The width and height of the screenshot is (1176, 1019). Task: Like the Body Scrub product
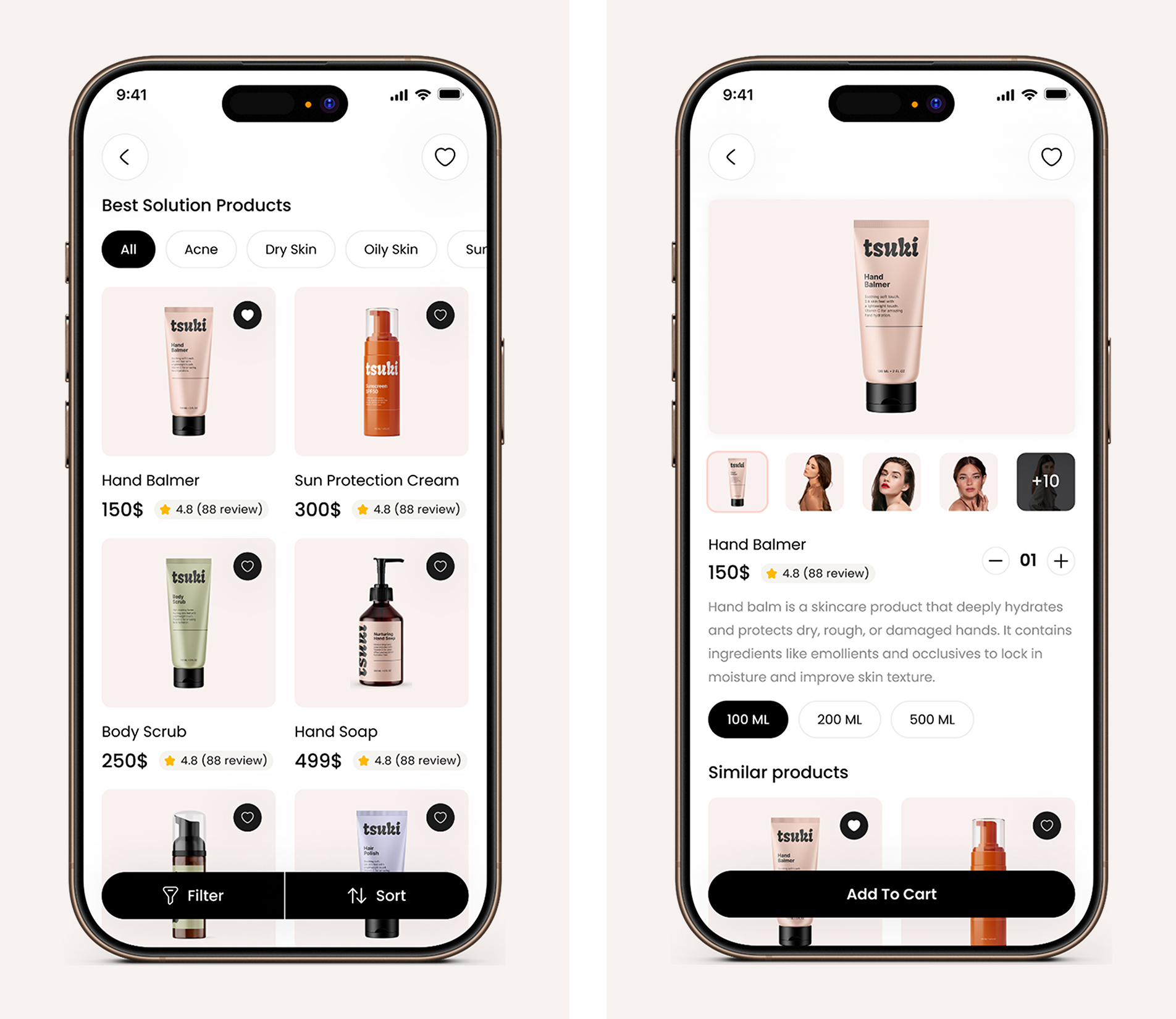pyautogui.click(x=247, y=566)
